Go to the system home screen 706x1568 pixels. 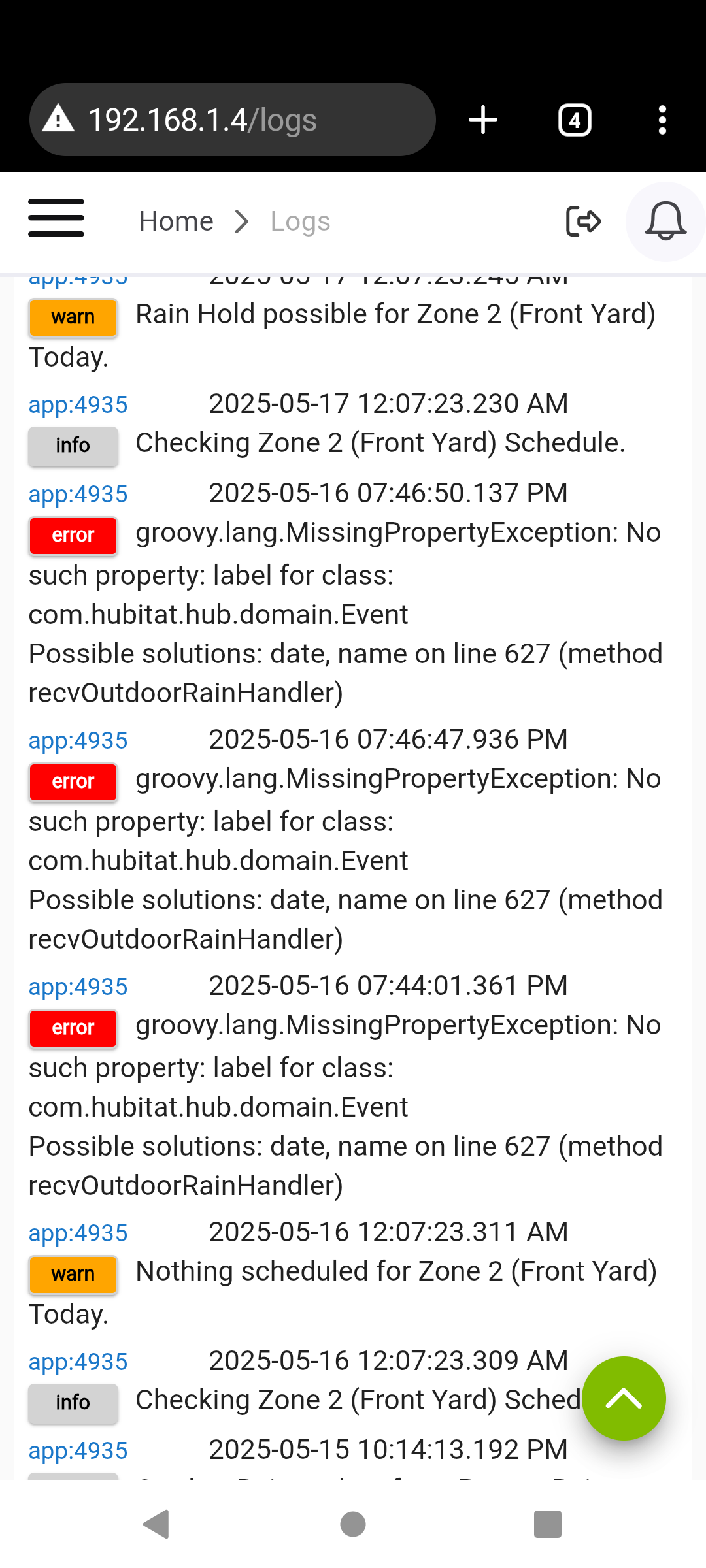(x=353, y=1524)
